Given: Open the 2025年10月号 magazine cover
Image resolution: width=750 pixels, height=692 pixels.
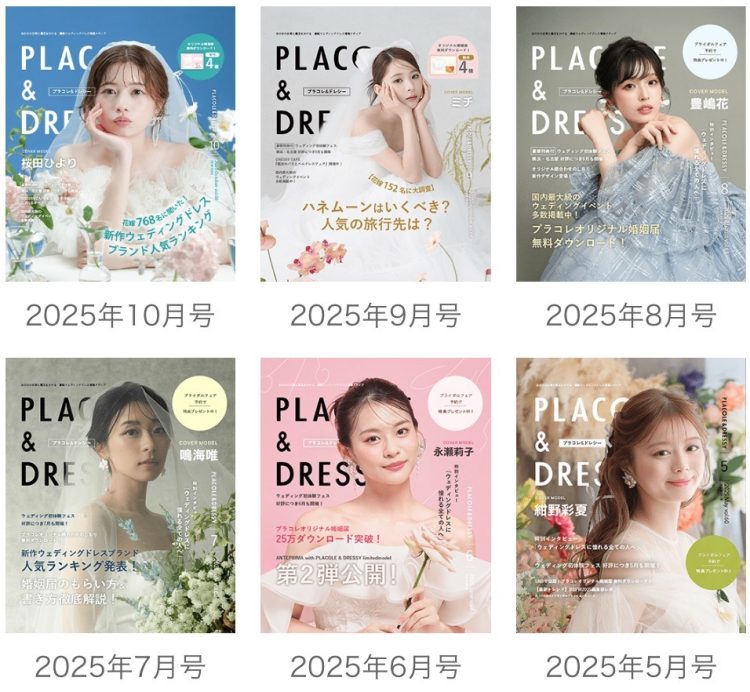Looking at the screenshot, I should click(120, 144).
